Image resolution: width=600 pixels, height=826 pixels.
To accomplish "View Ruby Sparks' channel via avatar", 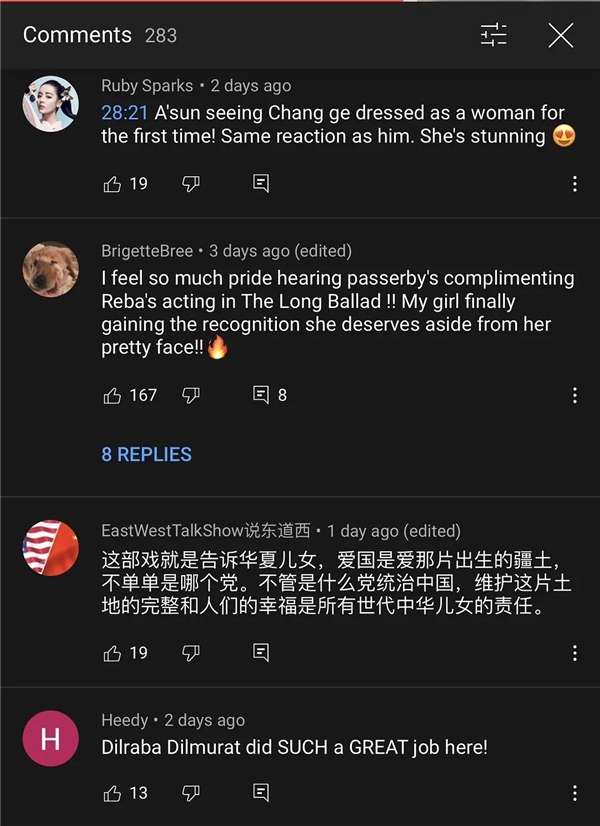I will pos(50,103).
